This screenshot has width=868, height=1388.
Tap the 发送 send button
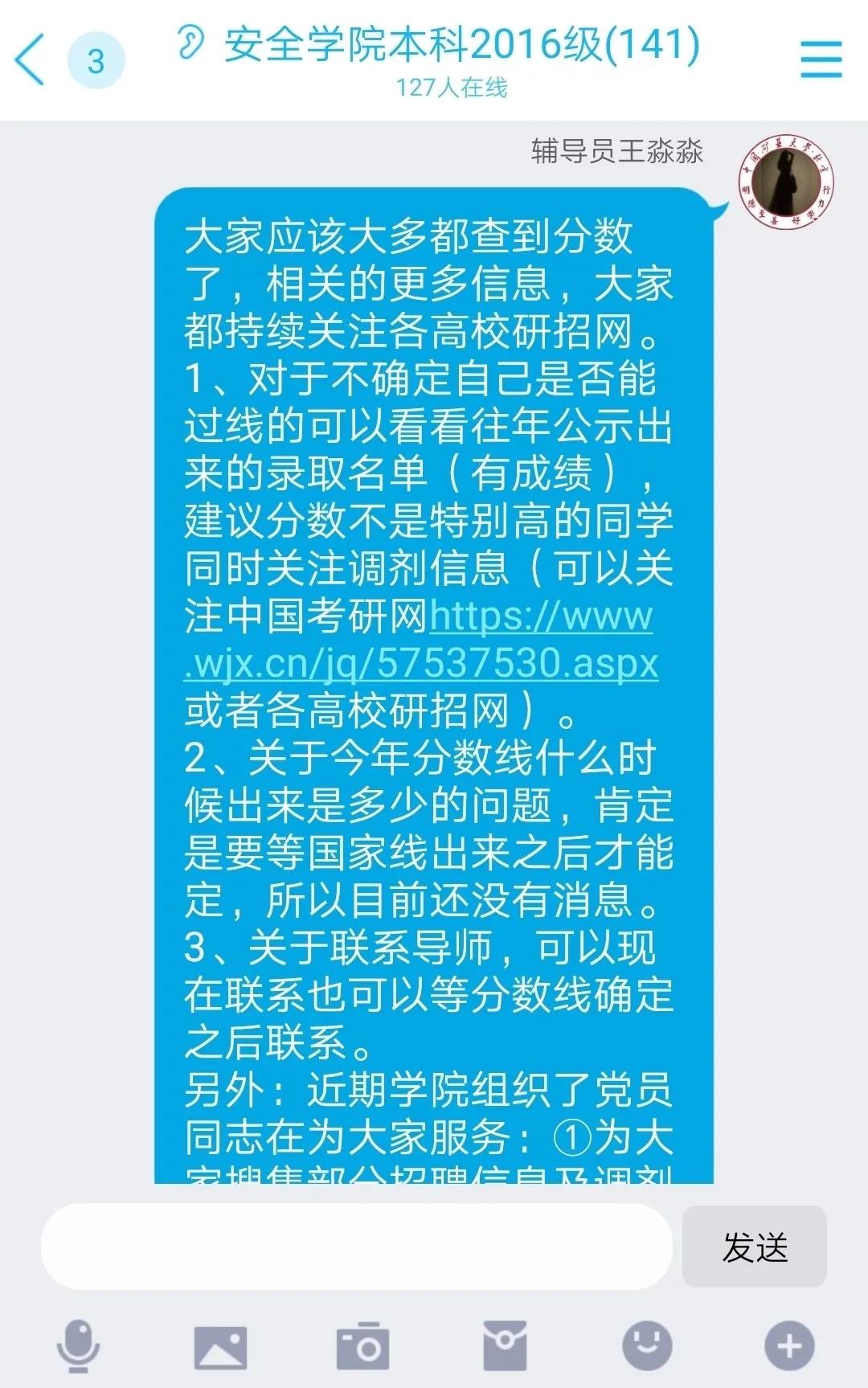[754, 1247]
